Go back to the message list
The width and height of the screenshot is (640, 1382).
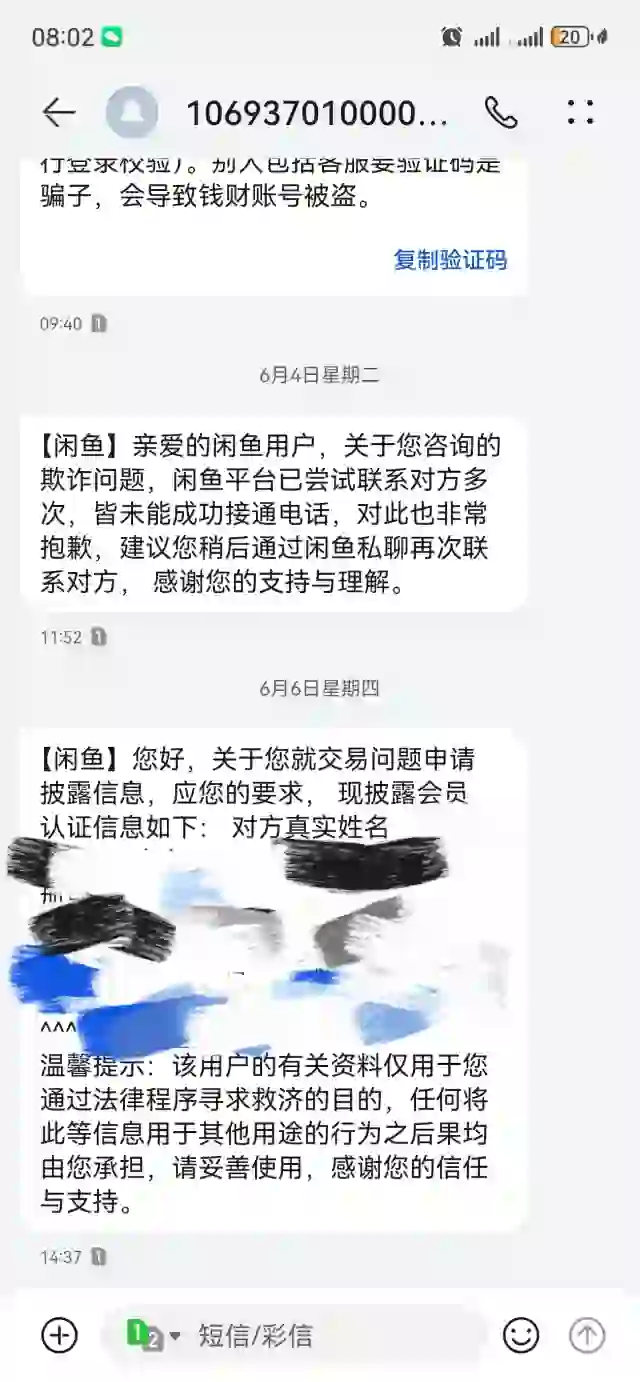click(58, 113)
